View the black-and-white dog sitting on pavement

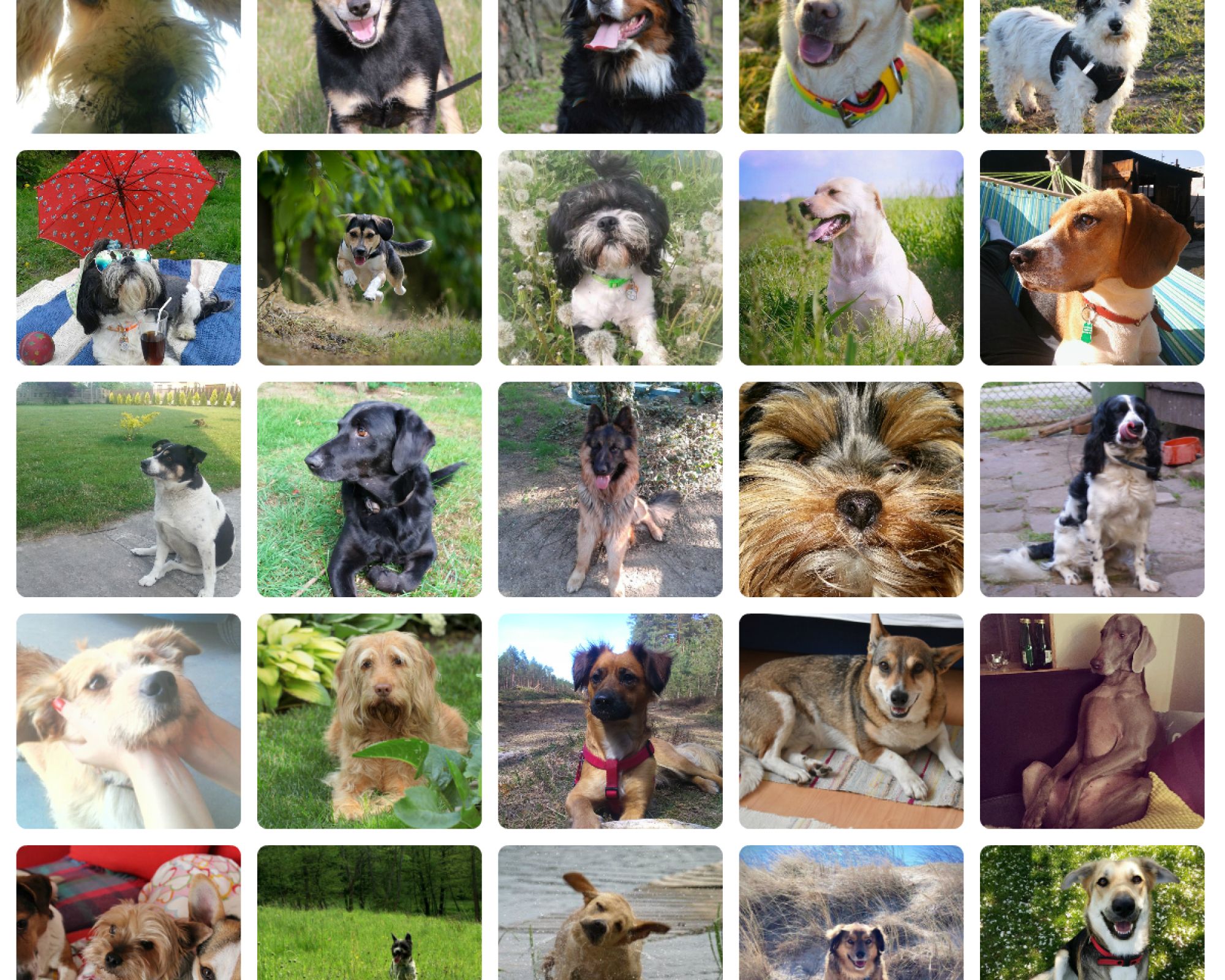pyautogui.click(x=128, y=489)
